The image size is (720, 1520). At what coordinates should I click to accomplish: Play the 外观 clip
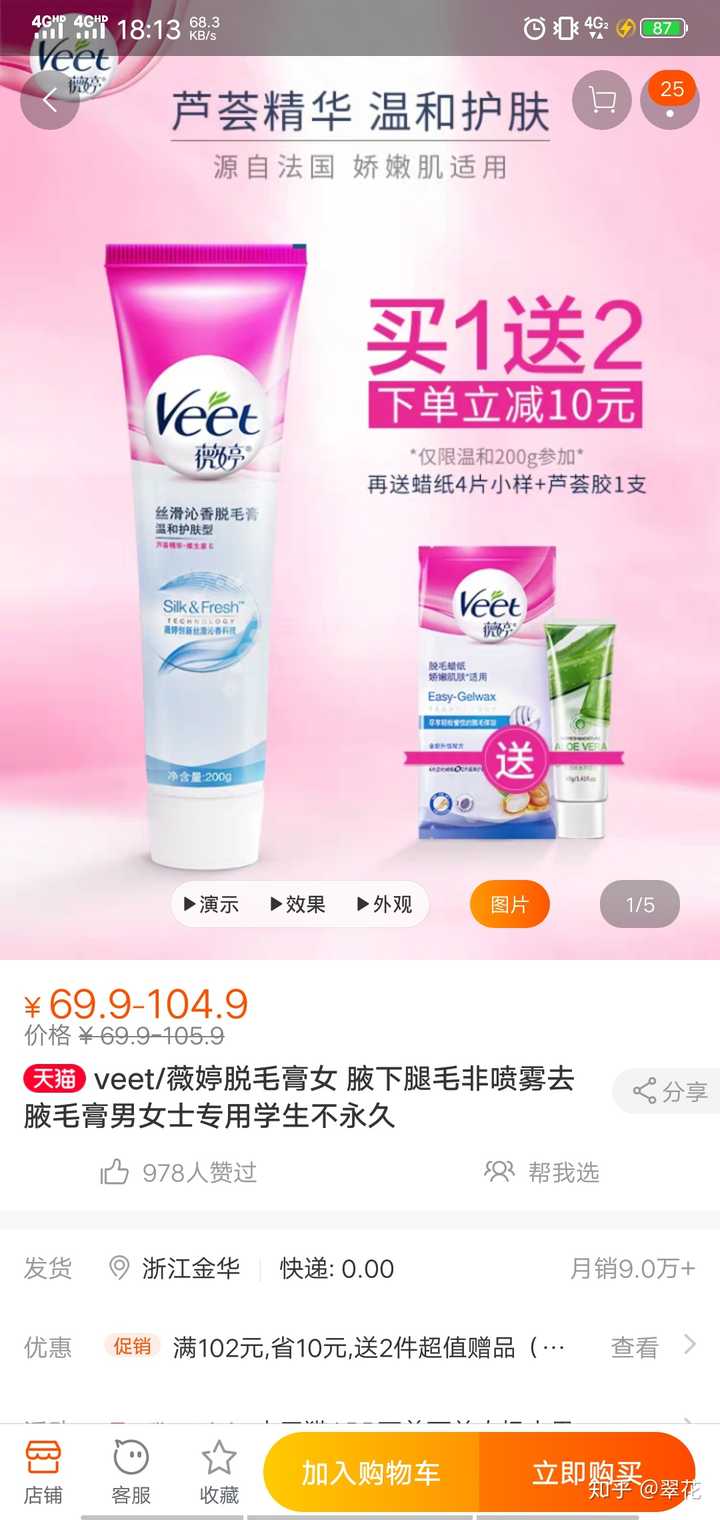(x=385, y=904)
